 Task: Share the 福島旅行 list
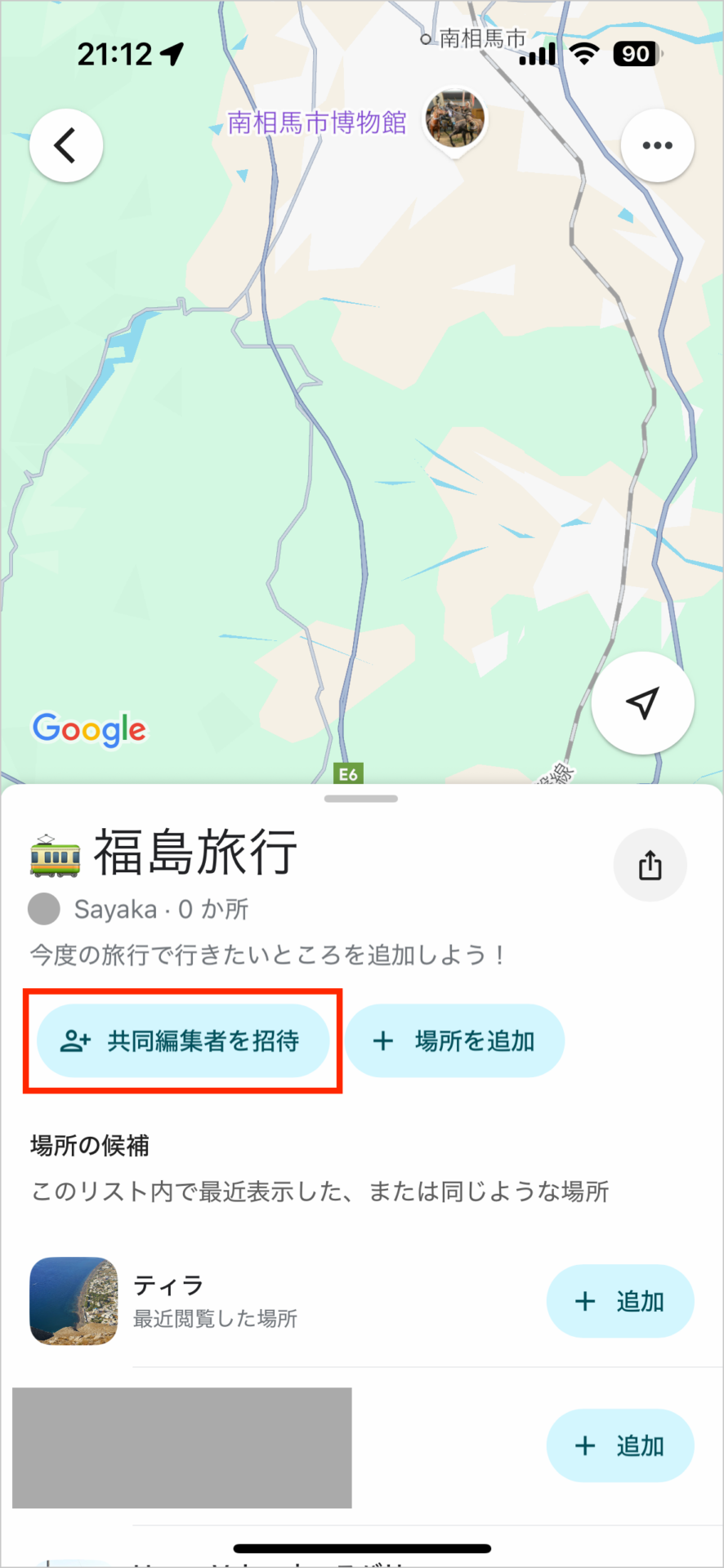coord(650,865)
